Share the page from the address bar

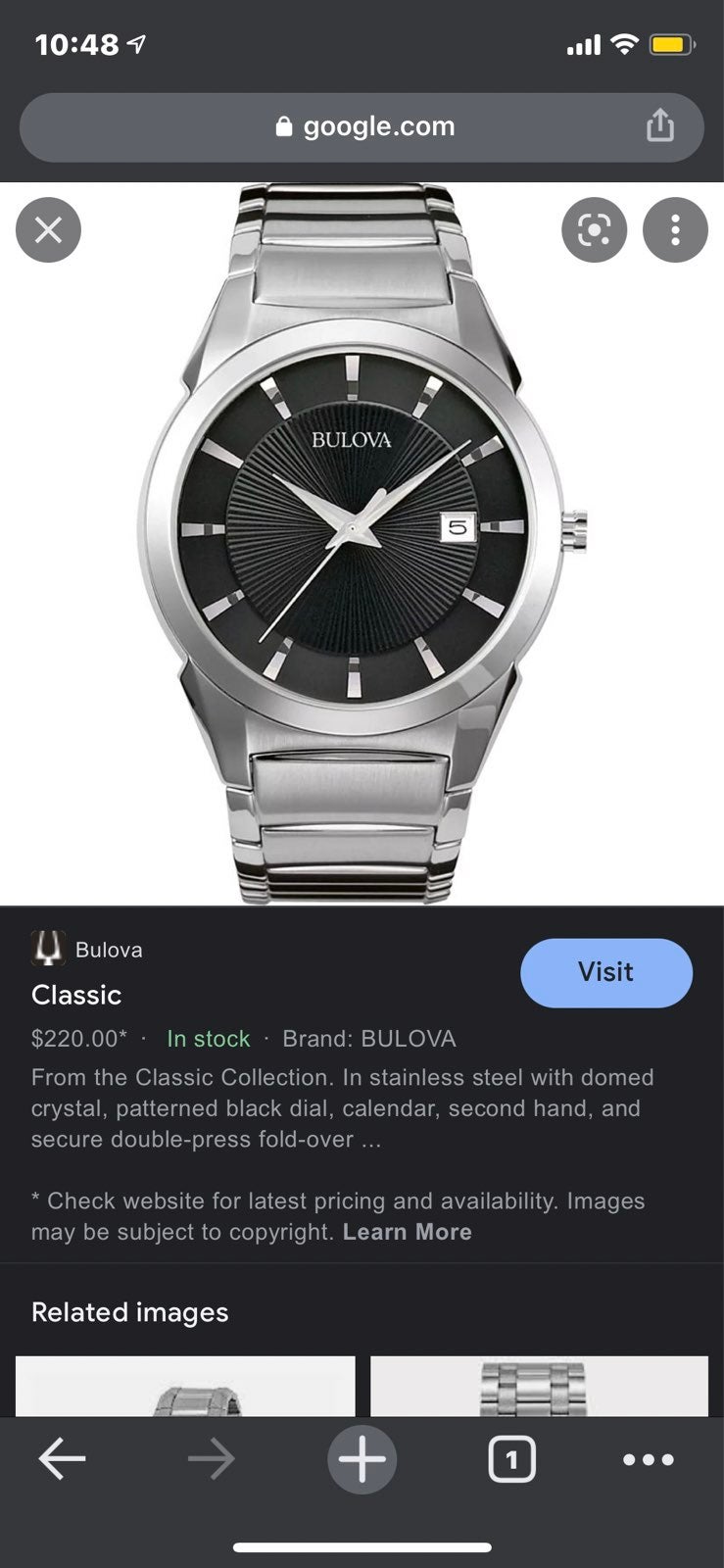tap(660, 125)
